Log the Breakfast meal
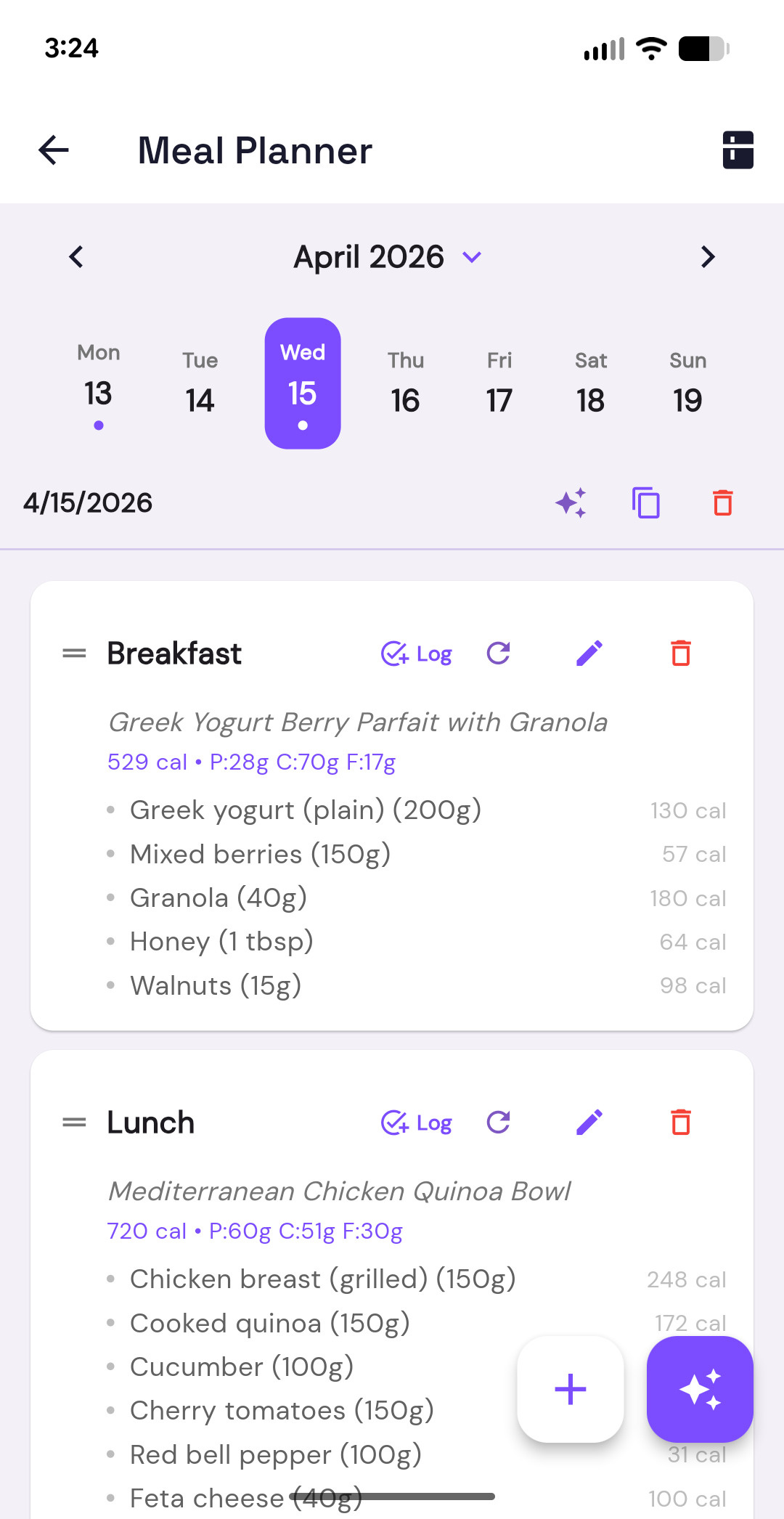Image resolution: width=784 pixels, height=1519 pixels. tap(416, 653)
